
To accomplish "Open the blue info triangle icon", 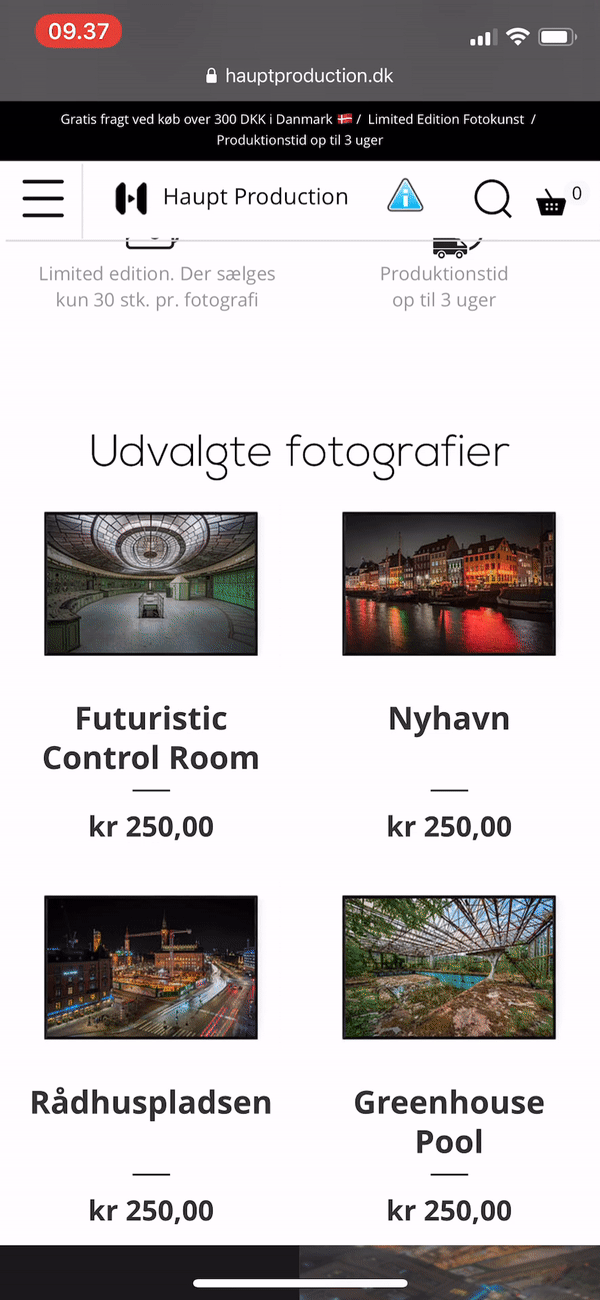I will [x=405, y=196].
